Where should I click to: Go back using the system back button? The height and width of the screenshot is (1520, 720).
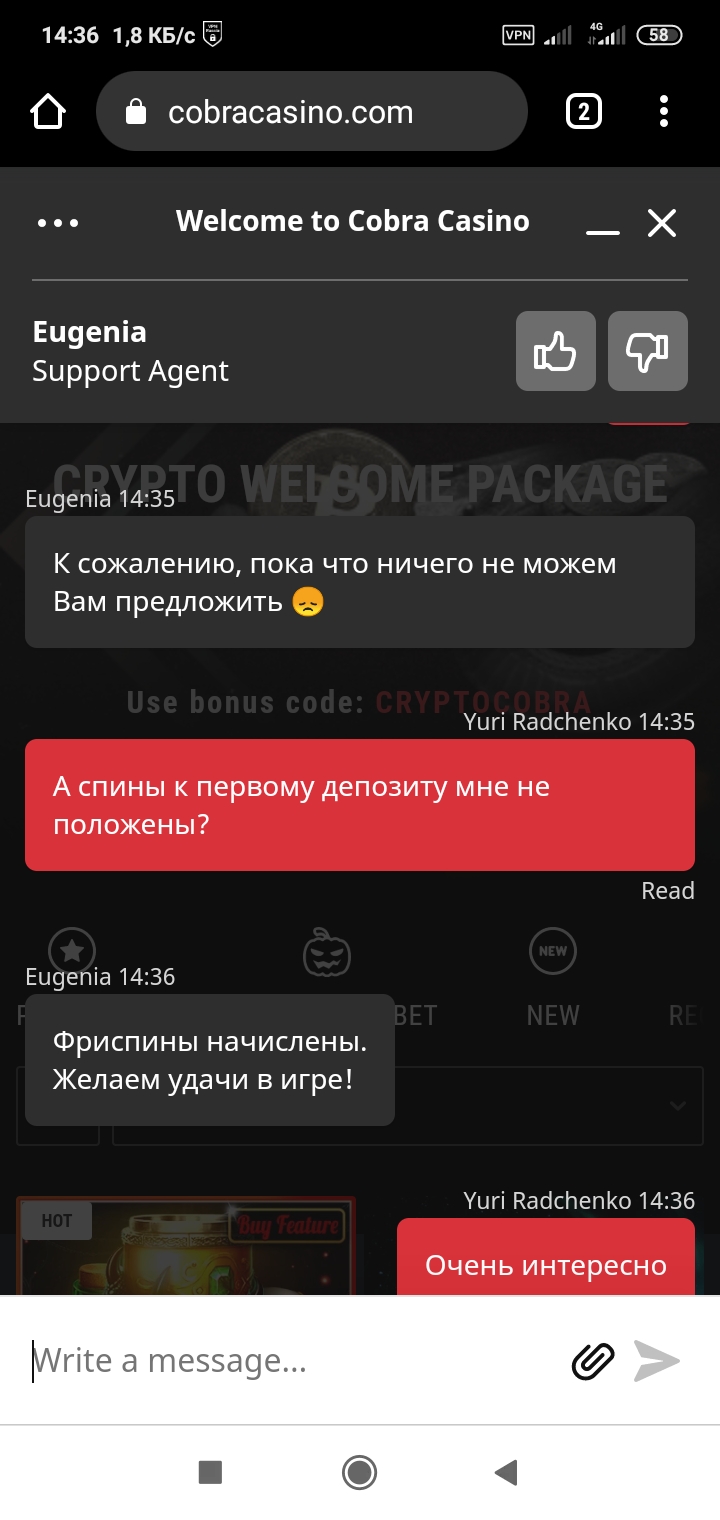(506, 1472)
